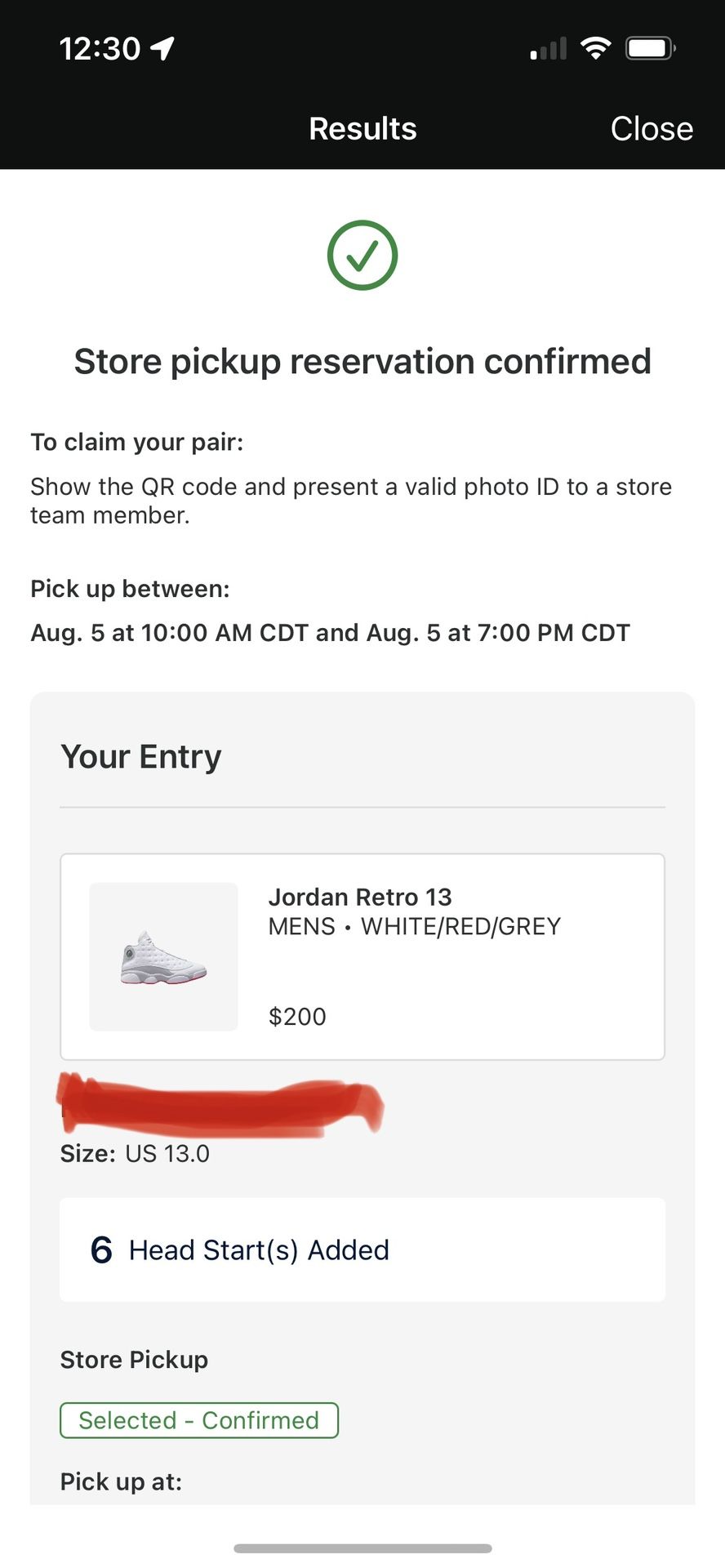Tap the Size US 13.0 field
The image size is (725, 1568).
coord(135,1153)
